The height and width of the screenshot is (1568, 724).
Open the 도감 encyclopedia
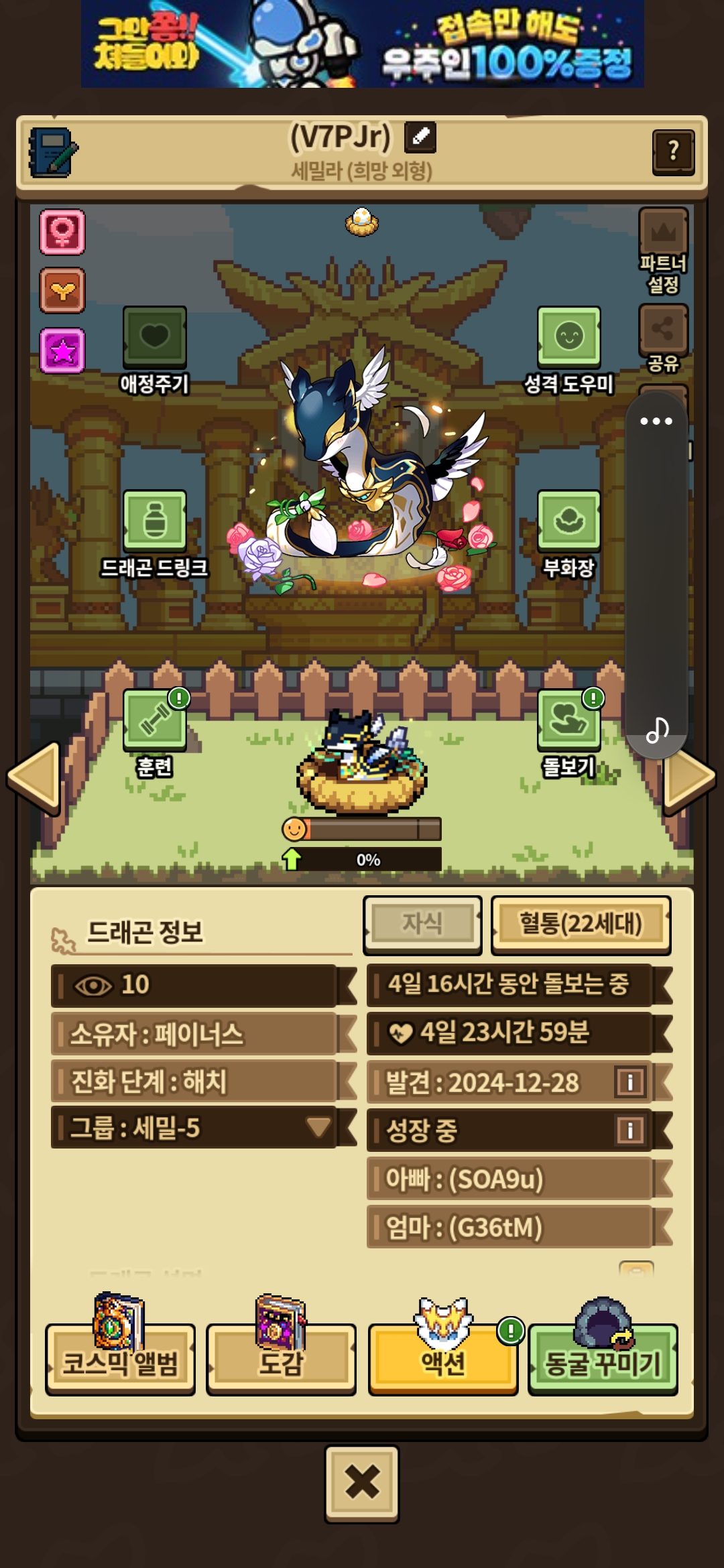point(281,1359)
